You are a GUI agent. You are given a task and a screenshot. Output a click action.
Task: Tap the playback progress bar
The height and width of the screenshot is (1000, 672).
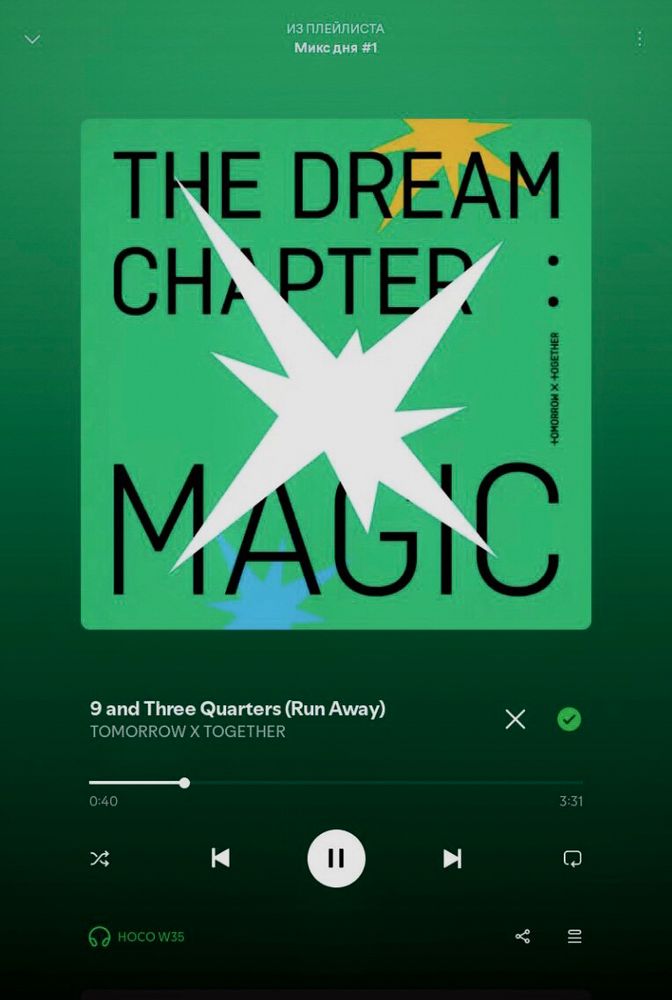click(335, 783)
